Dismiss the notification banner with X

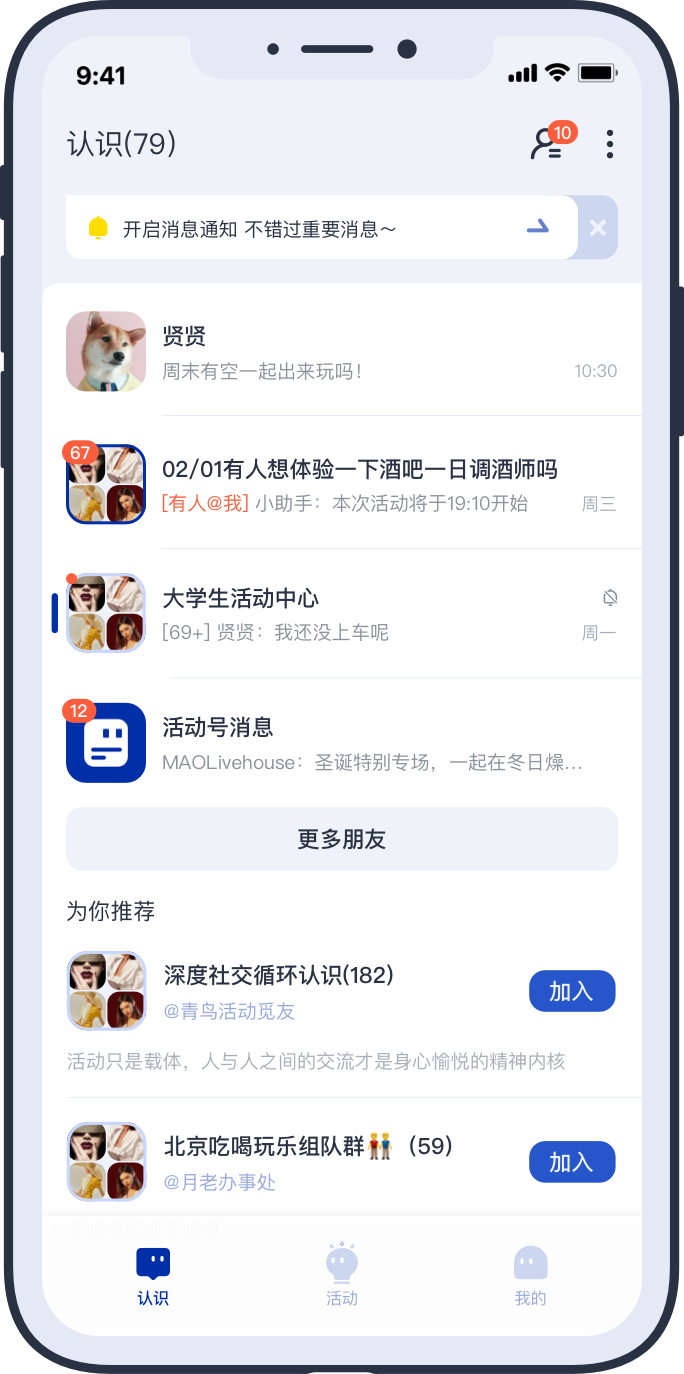point(598,228)
